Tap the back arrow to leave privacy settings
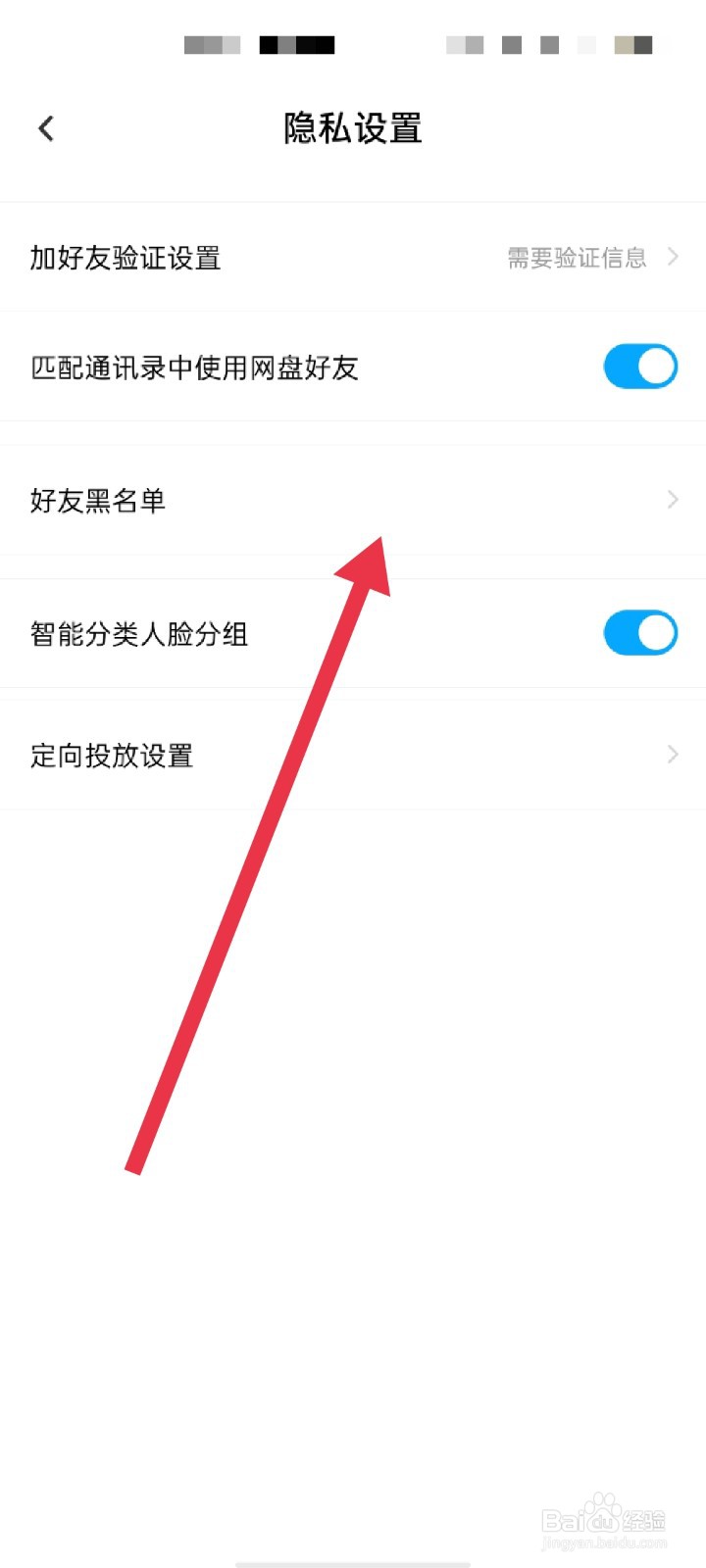This screenshot has width=706, height=1568. point(44,127)
